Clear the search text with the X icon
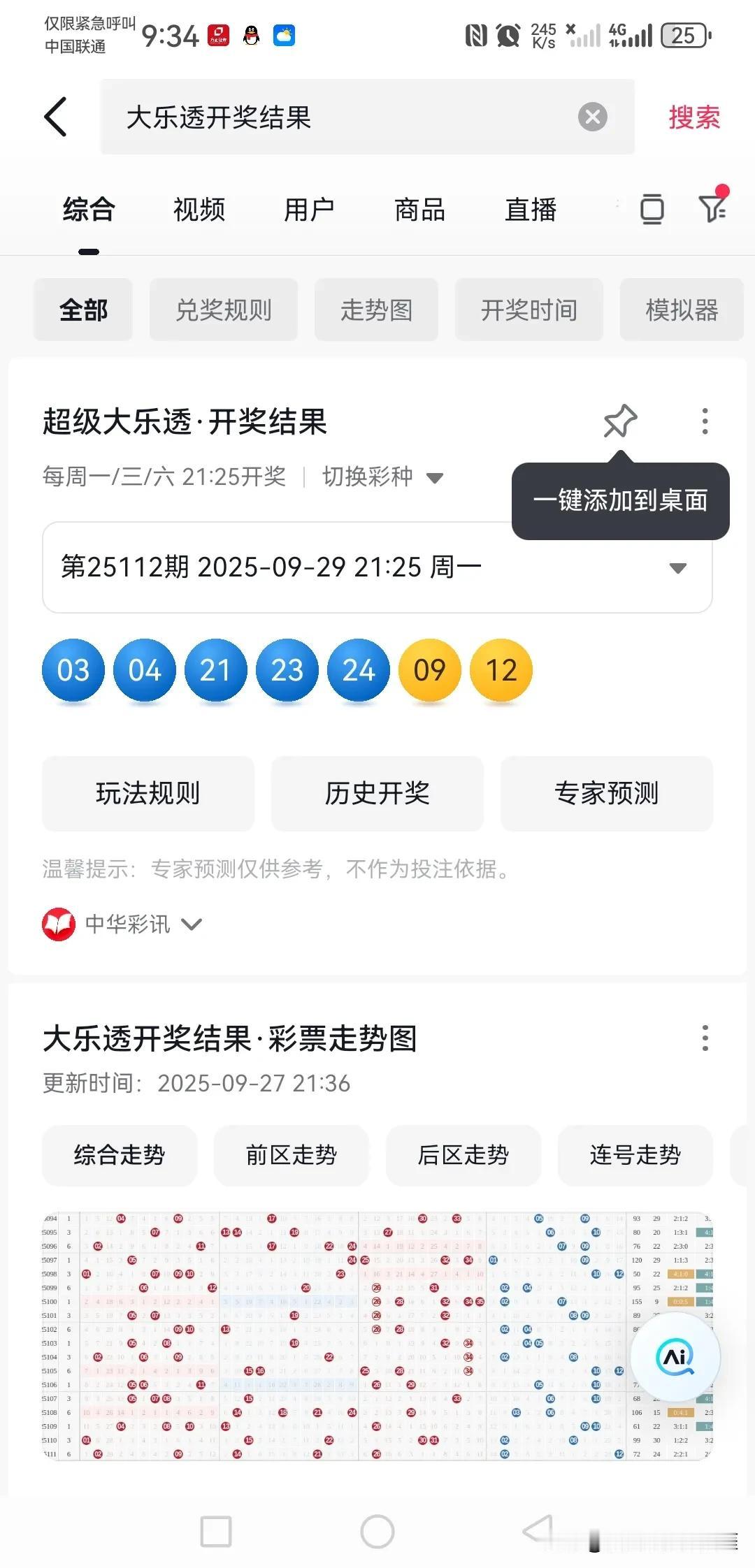This screenshot has width=755, height=1568. pos(593,117)
